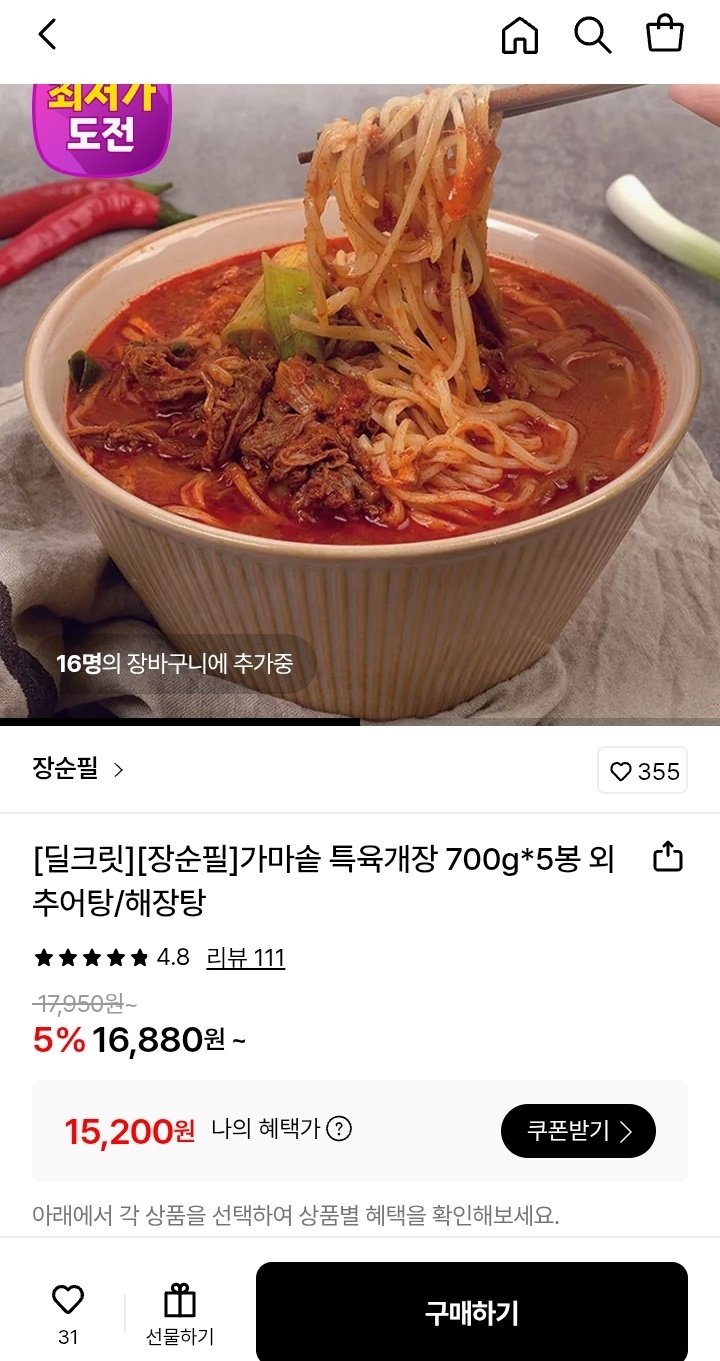Open the 리뷰 111 reviews link

click(245, 958)
